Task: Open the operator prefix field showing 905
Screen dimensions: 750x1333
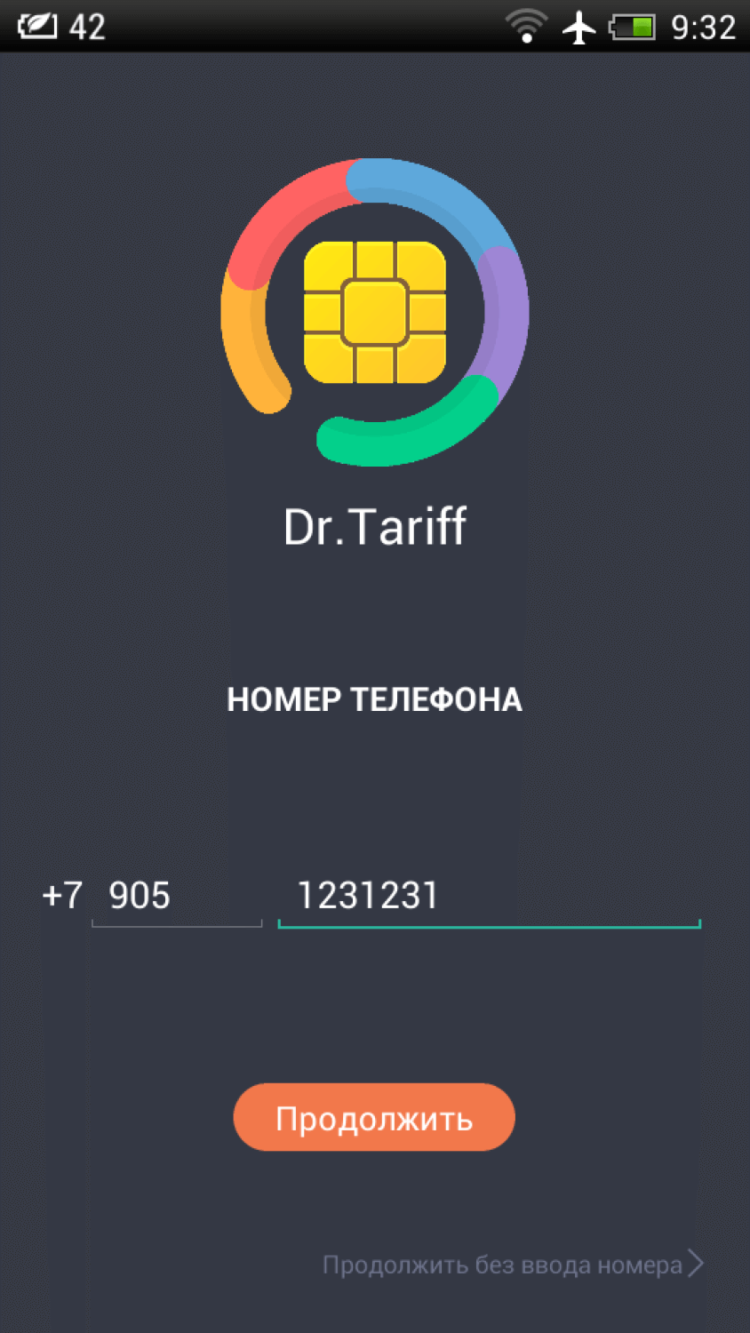Action: tap(176, 895)
